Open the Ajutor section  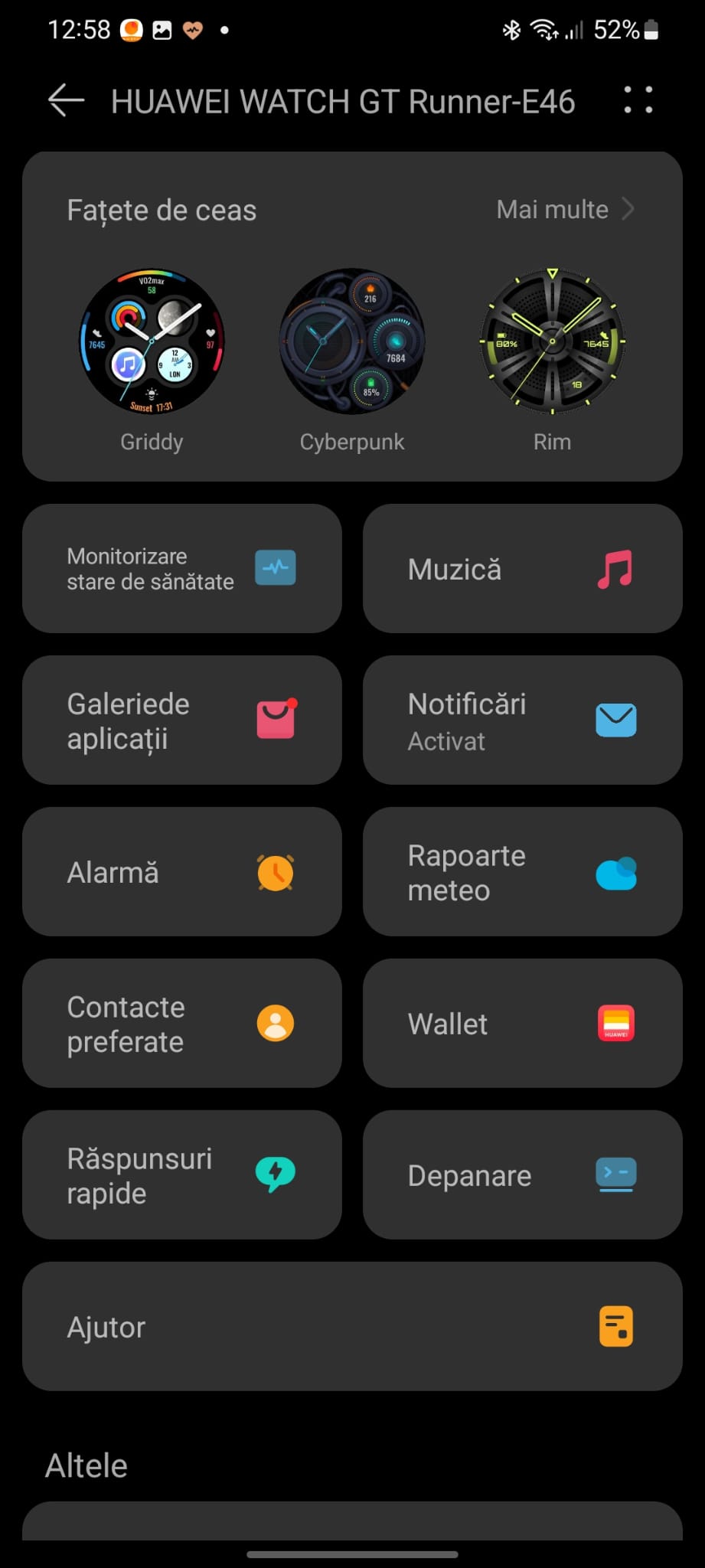point(352,1327)
